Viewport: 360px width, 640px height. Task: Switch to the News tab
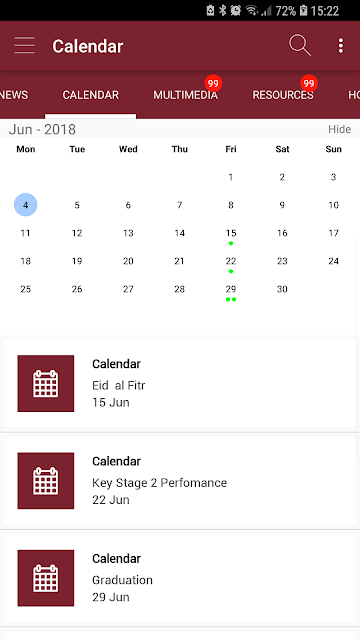[14, 95]
